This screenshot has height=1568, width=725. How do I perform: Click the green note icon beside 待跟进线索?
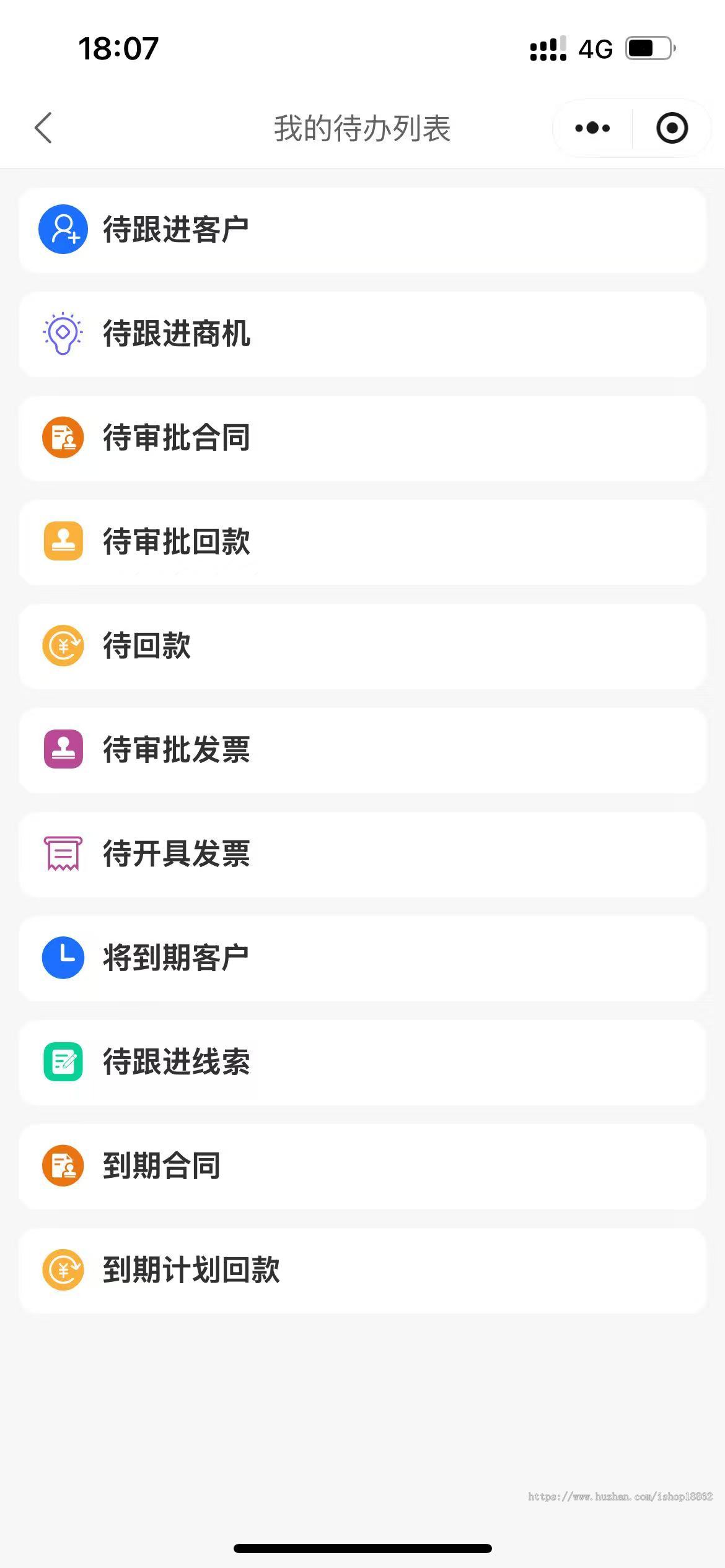63,1062
